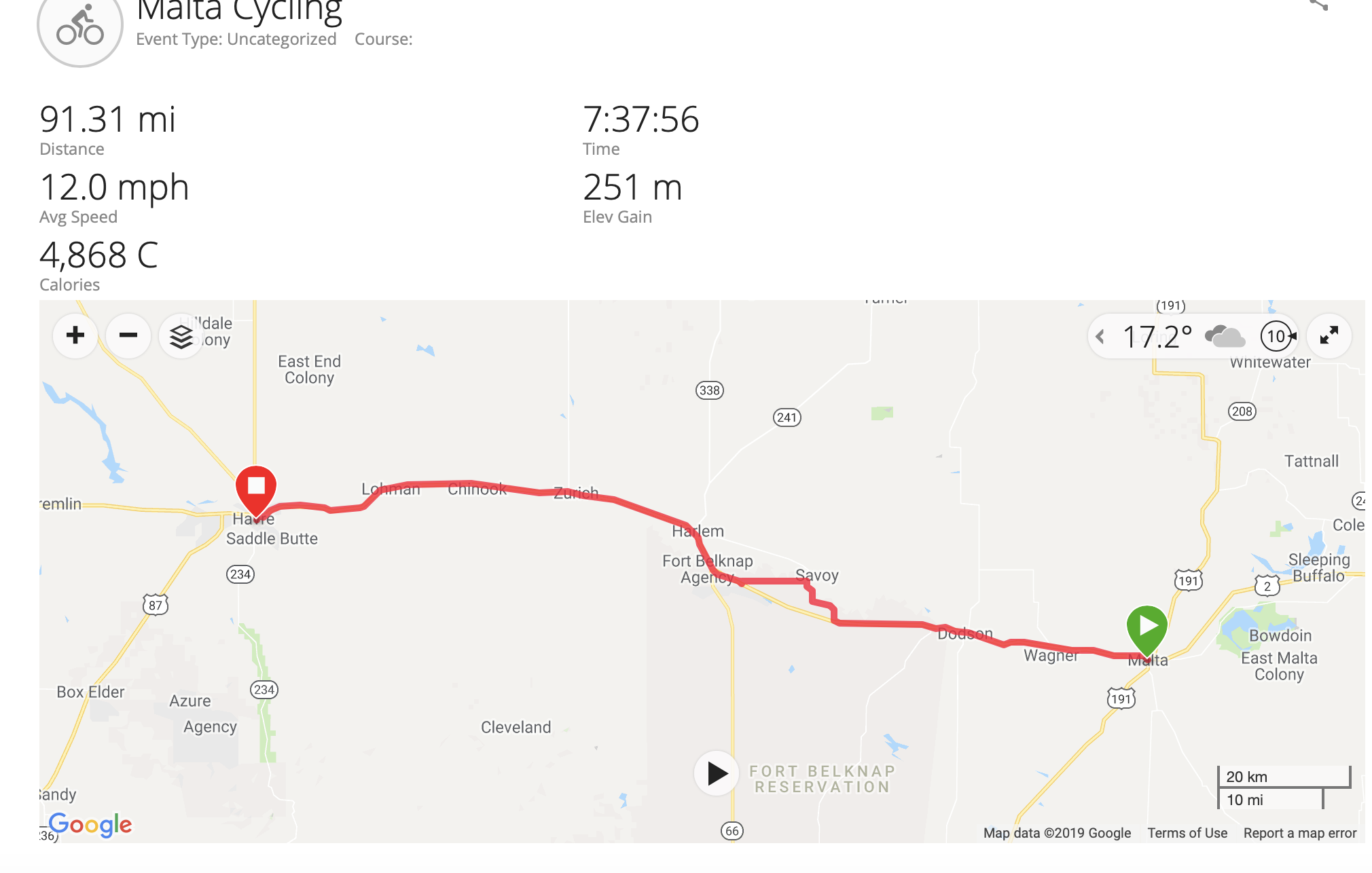Open Google Maps via the Google logo
The height and width of the screenshot is (873, 1372).
[90, 825]
